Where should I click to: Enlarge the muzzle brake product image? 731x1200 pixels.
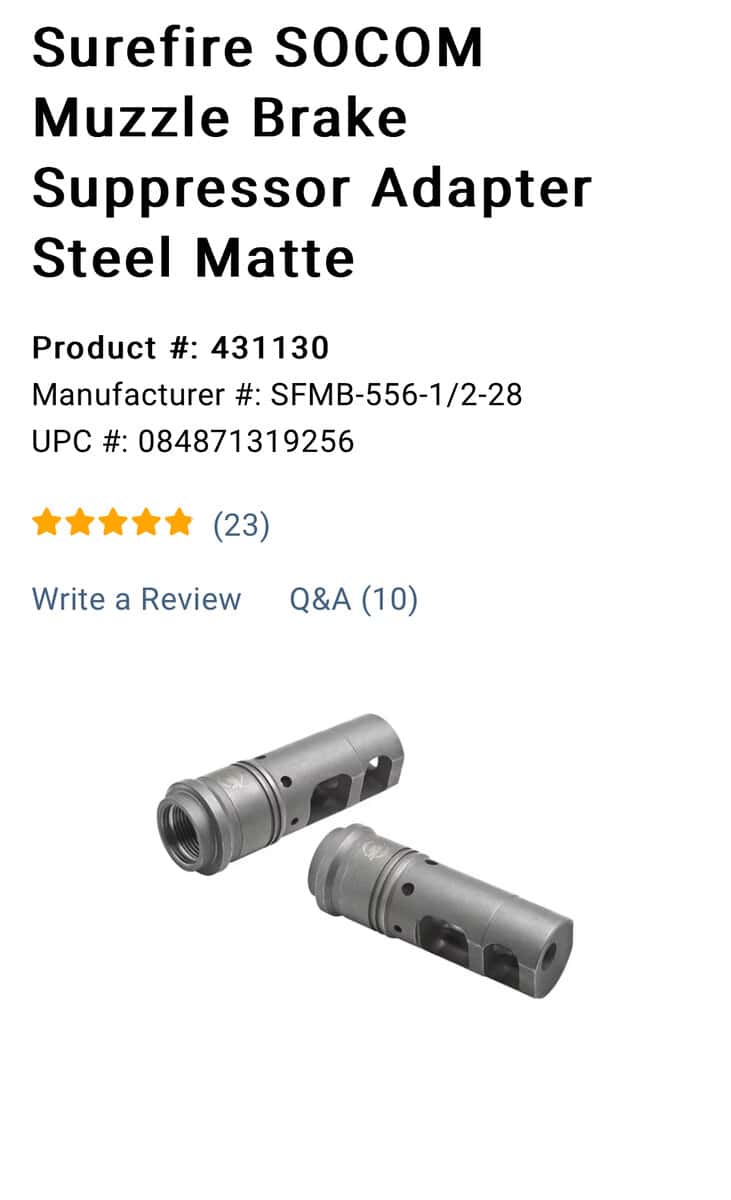coord(365,855)
